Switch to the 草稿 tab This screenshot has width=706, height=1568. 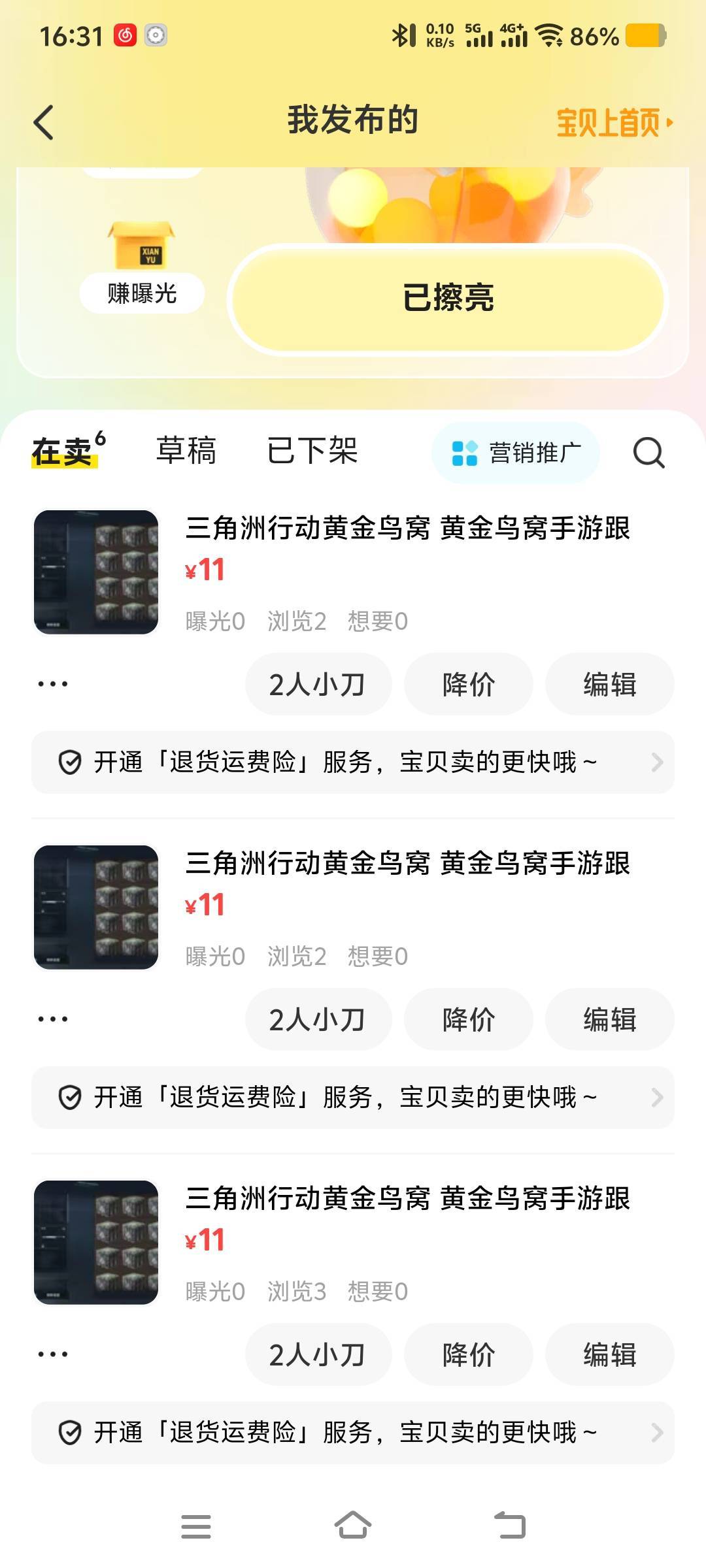pyautogui.click(x=186, y=451)
